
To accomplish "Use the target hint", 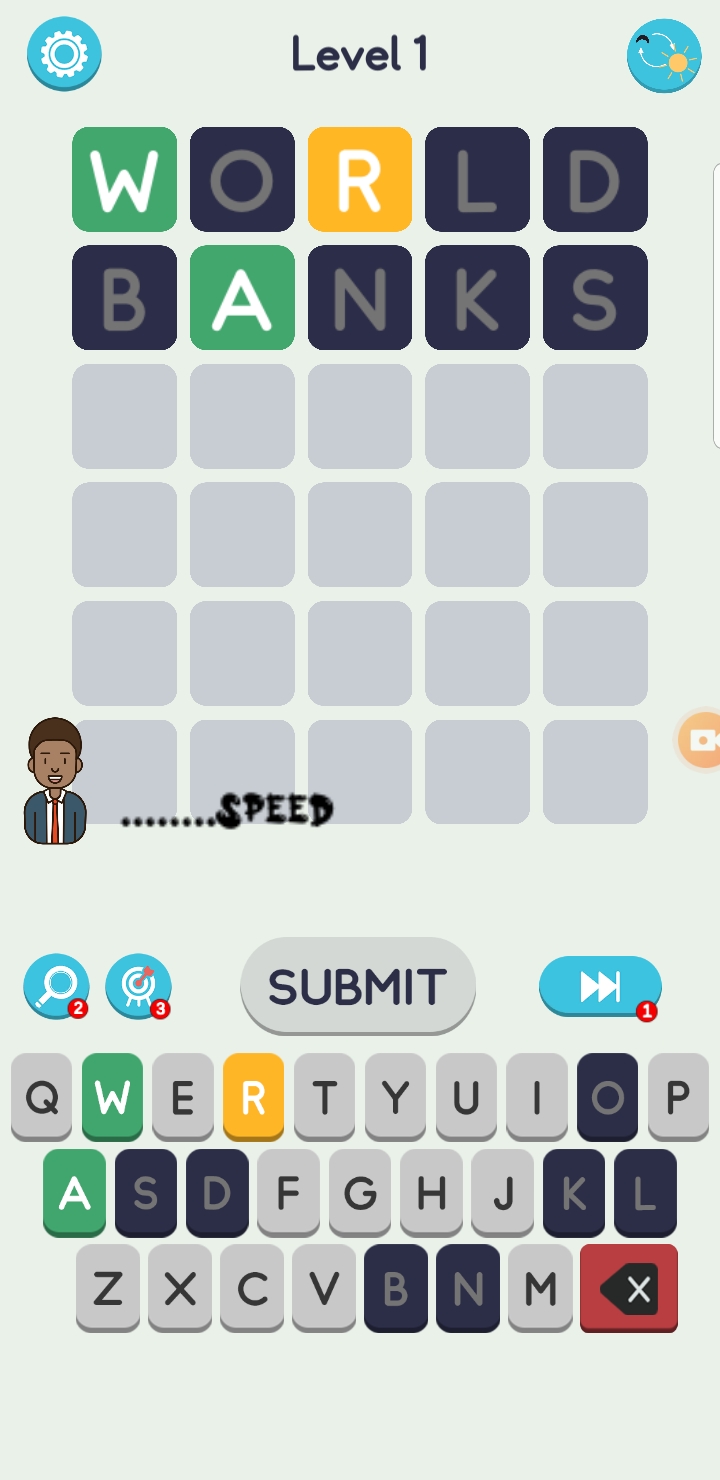I will coord(138,987).
